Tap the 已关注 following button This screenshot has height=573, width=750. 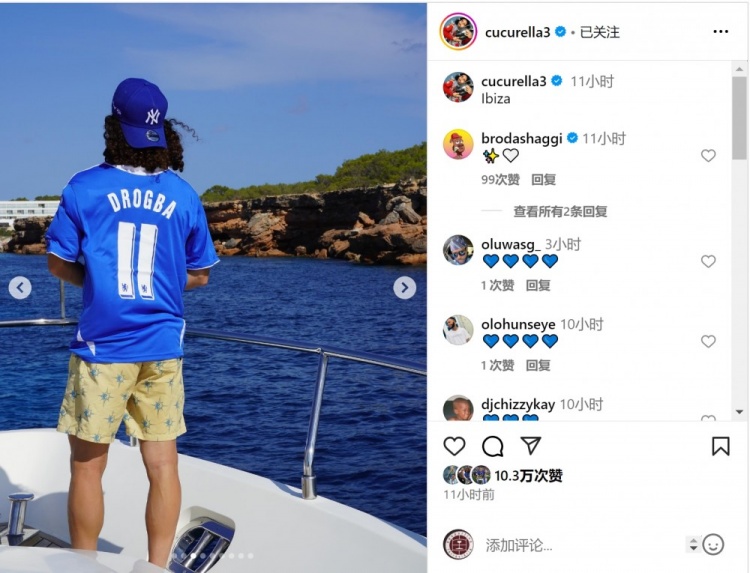(600, 32)
